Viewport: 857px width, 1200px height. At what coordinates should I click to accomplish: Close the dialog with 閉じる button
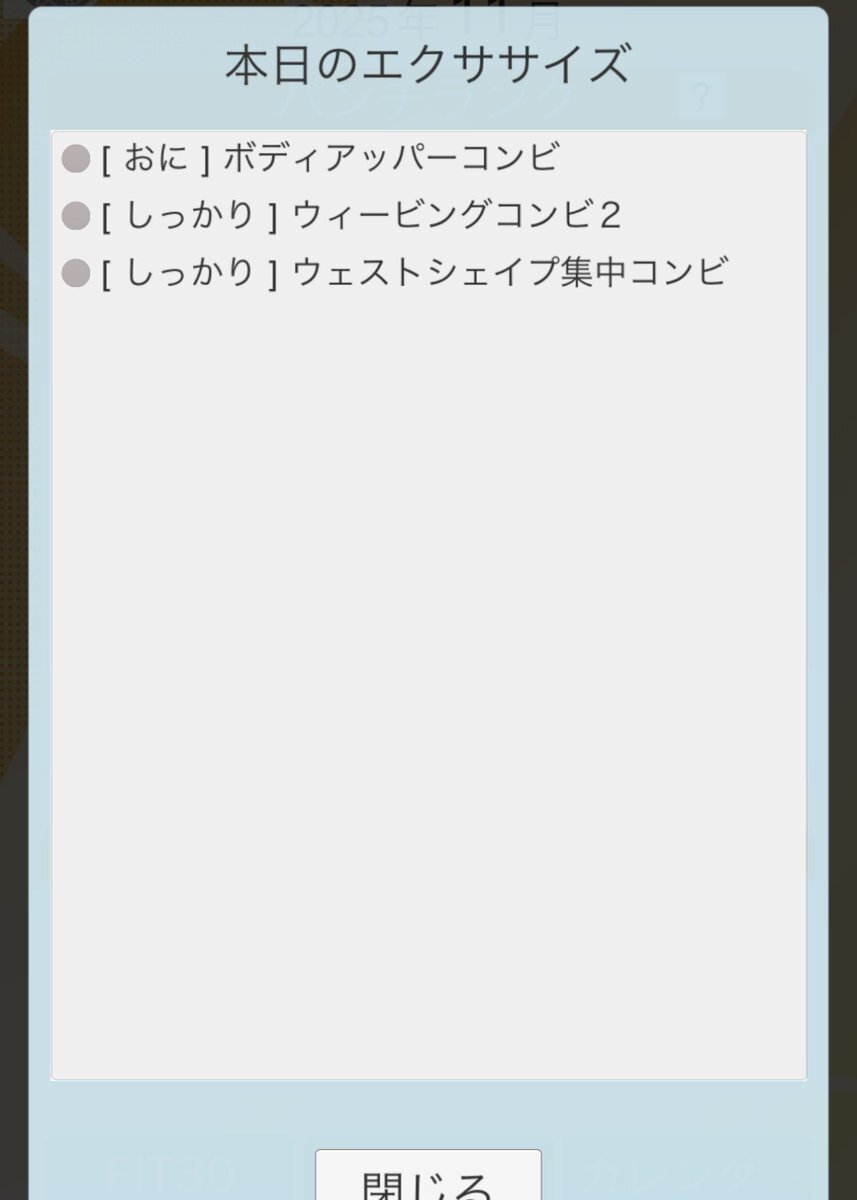pos(428,1176)
